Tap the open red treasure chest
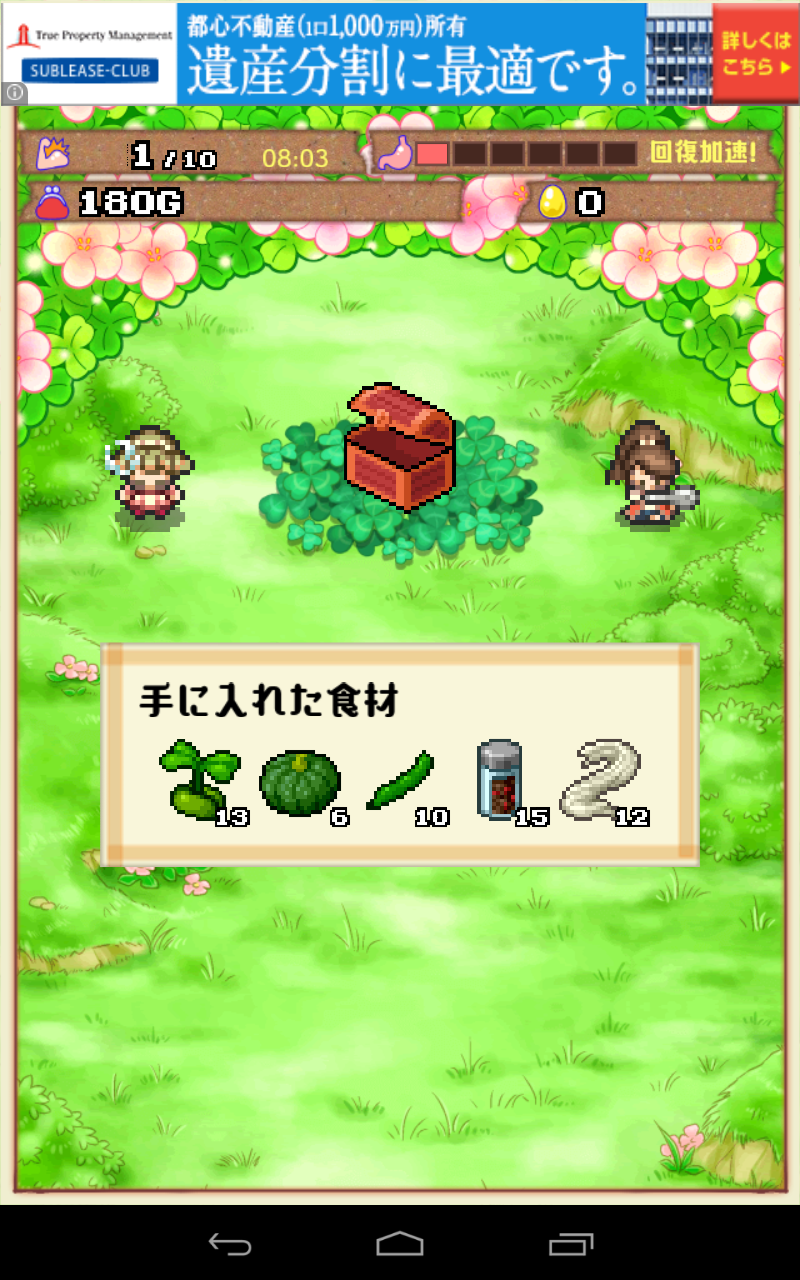 point(399,448)
